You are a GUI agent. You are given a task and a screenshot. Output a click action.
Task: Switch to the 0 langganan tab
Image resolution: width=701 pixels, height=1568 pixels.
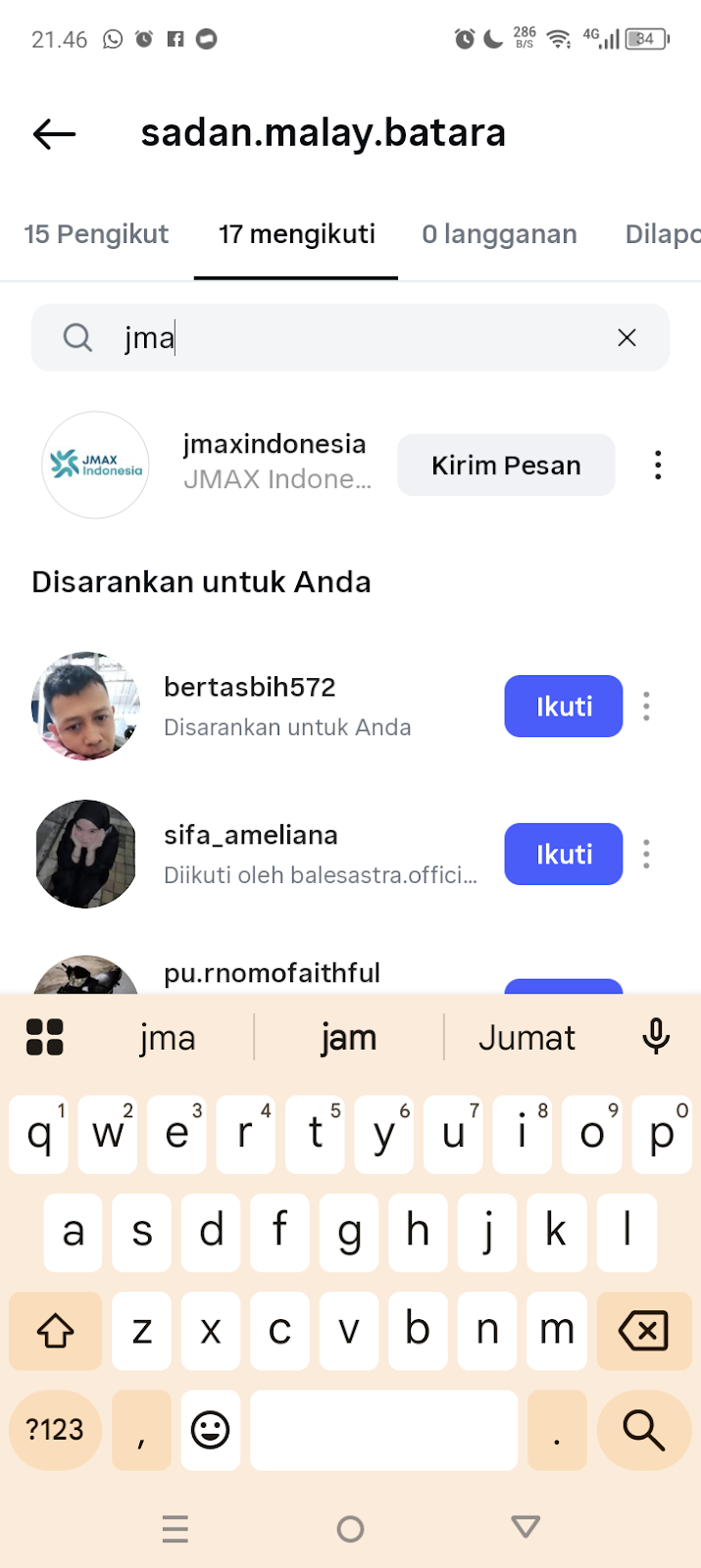[x=499, y=234]
